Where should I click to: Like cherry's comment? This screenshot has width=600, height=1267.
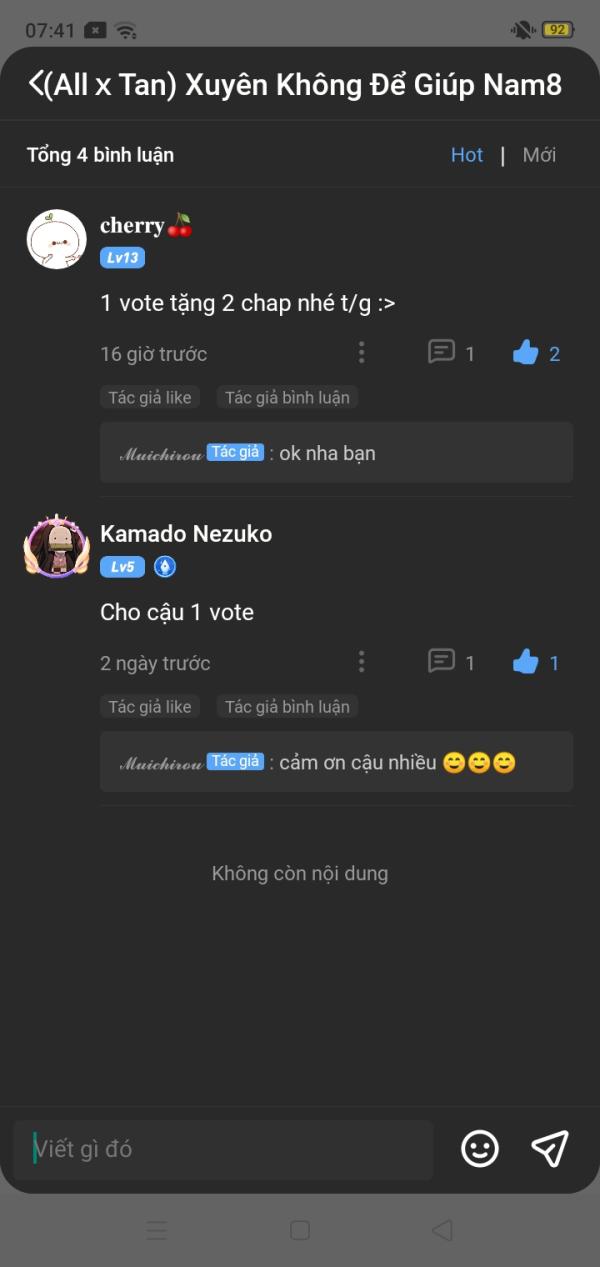pyautogui.click(x=526, y=352)
